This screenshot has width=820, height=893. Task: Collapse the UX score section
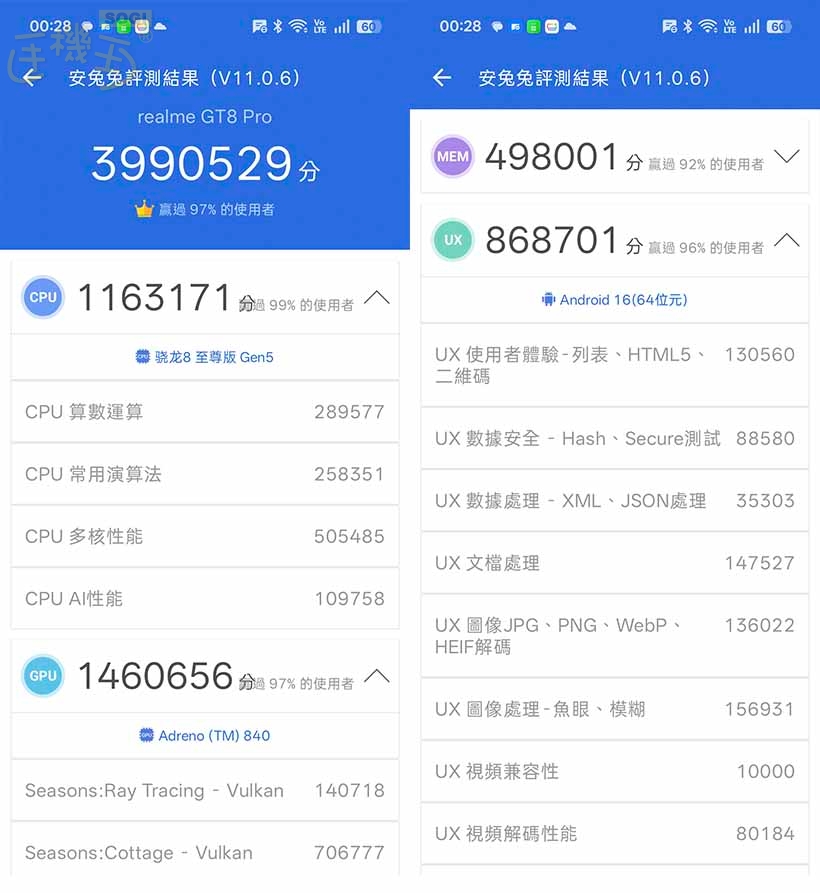(x=787, y=239)
